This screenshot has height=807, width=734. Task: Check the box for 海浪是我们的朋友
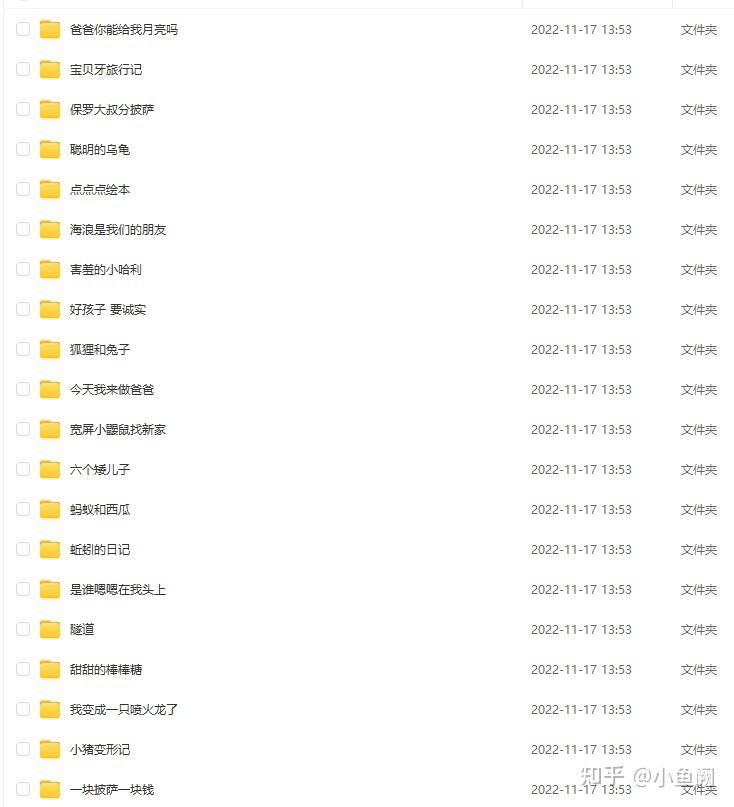click(x=23, y=230)
